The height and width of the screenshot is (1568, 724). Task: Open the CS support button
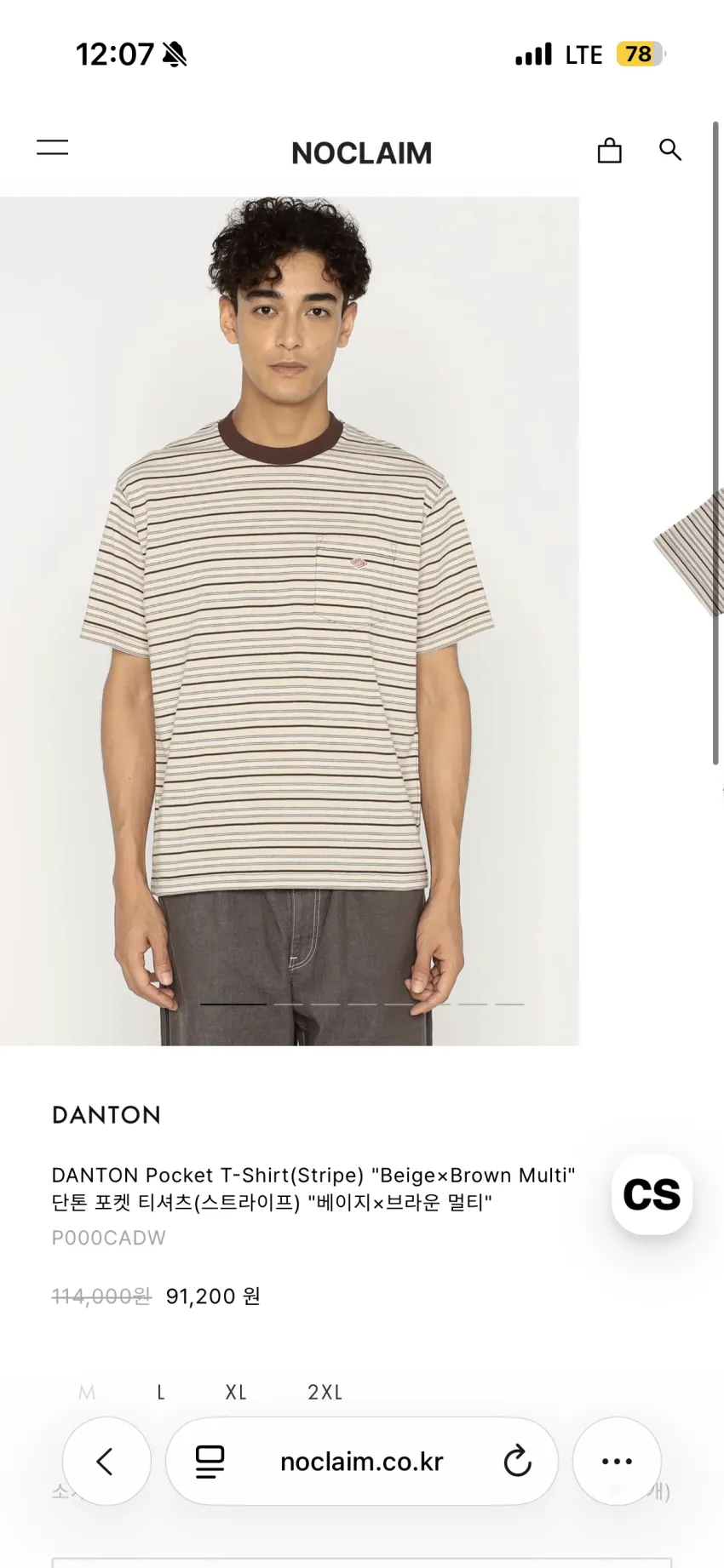point(652,1194)
